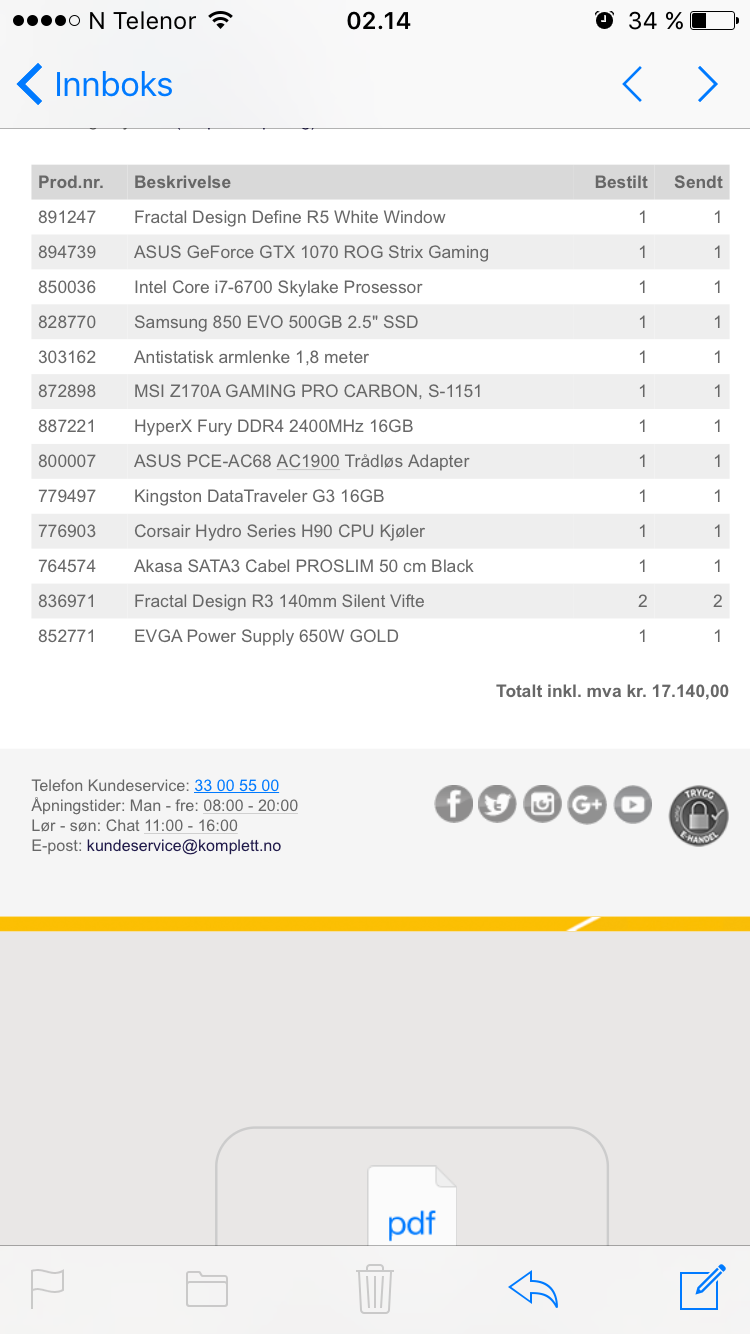Open Komplett's Facebook page
The image size is (750, 1334).
[453, 804]
